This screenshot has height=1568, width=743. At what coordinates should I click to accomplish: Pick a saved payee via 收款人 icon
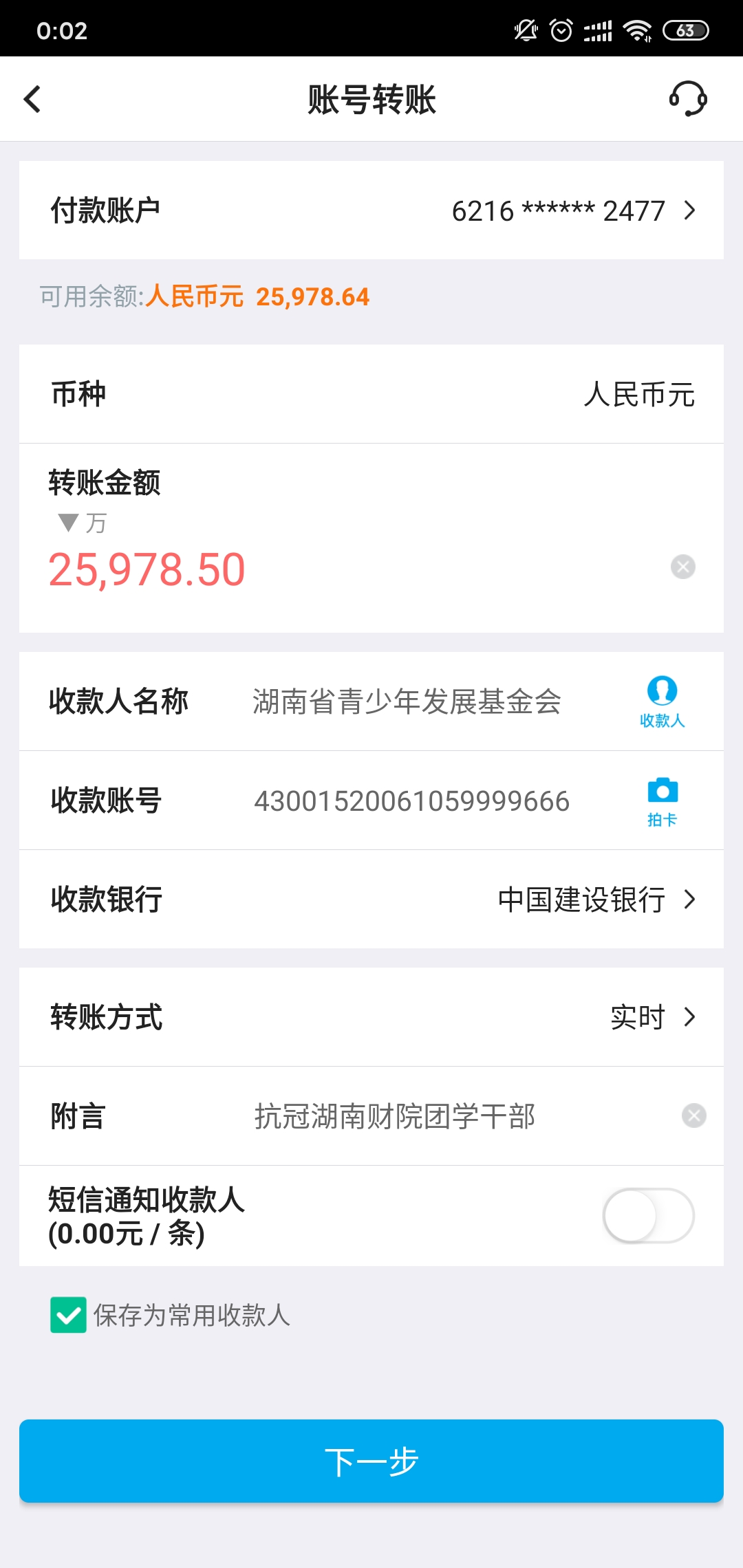point(662,701)
